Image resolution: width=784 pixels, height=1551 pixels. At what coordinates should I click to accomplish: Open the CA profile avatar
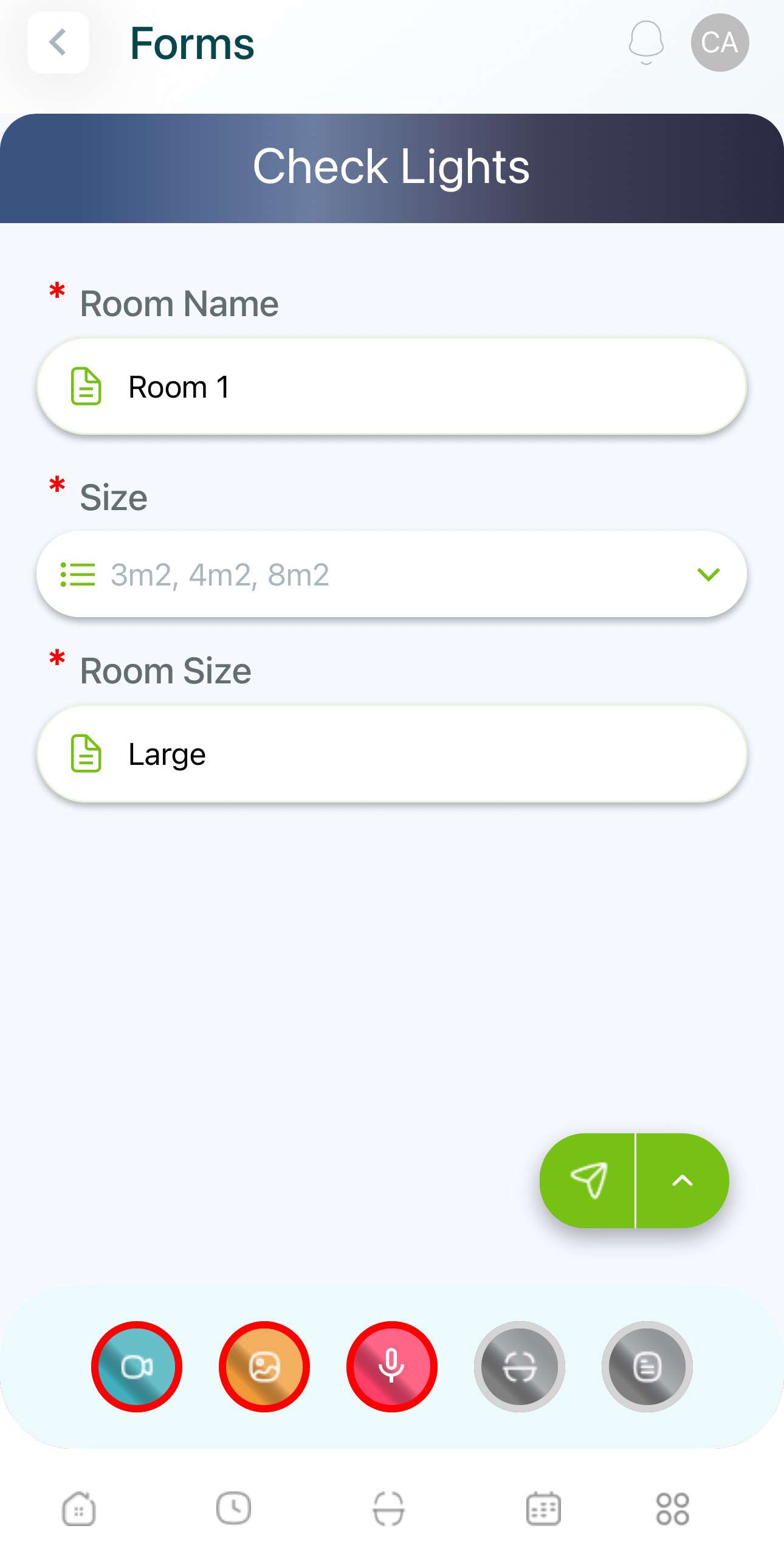(x=720, y=43)
